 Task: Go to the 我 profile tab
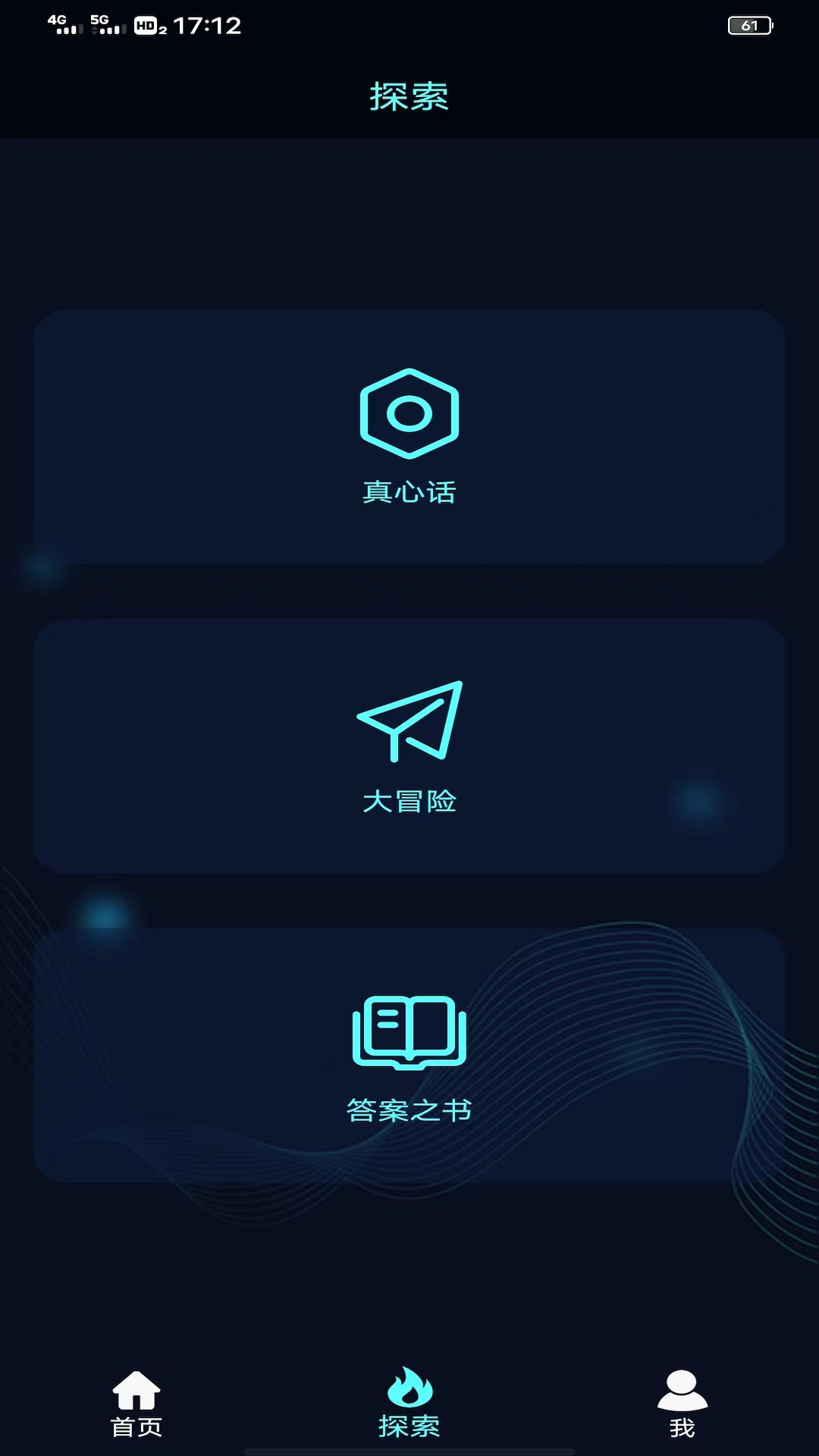point(682,1404)
